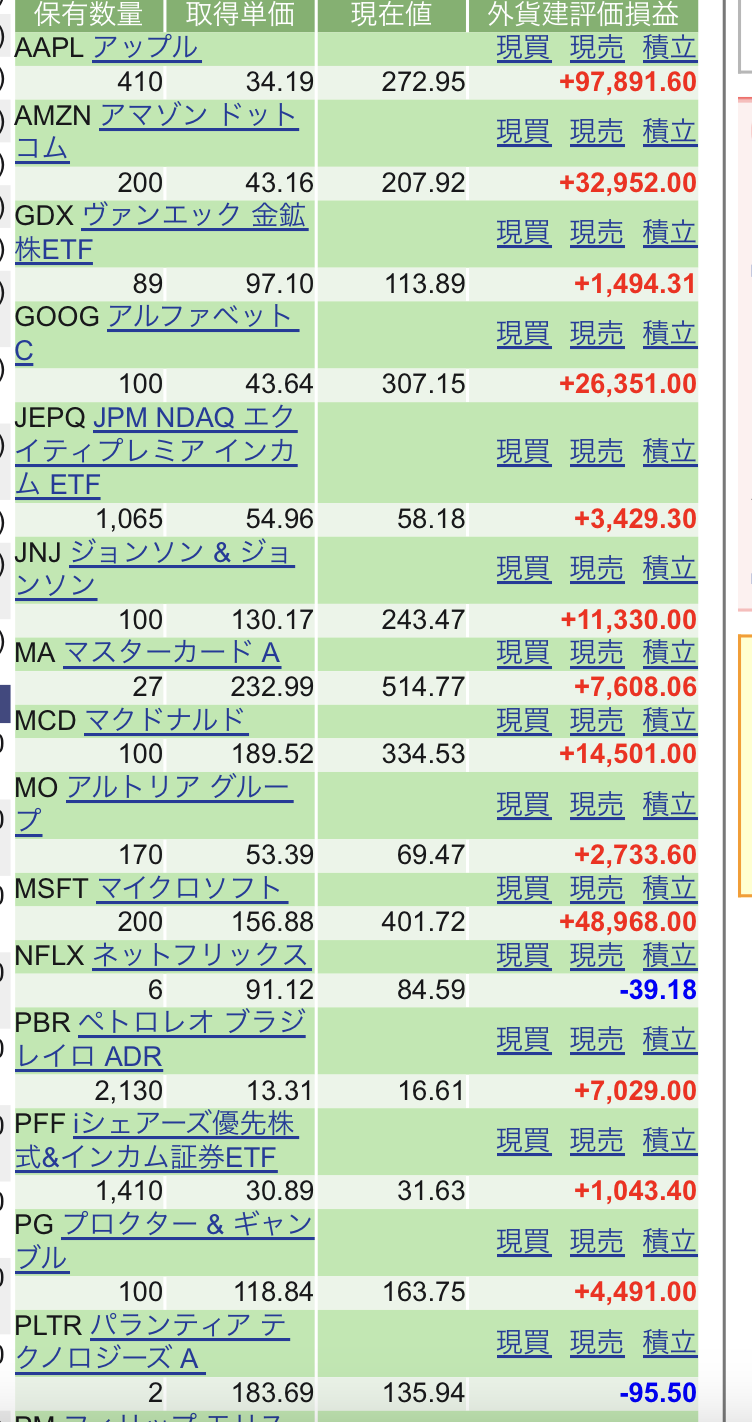The height and width of the screenshot is (1422, 752).
Task: Open アルファベット C link
Action: tap(155, 334)
